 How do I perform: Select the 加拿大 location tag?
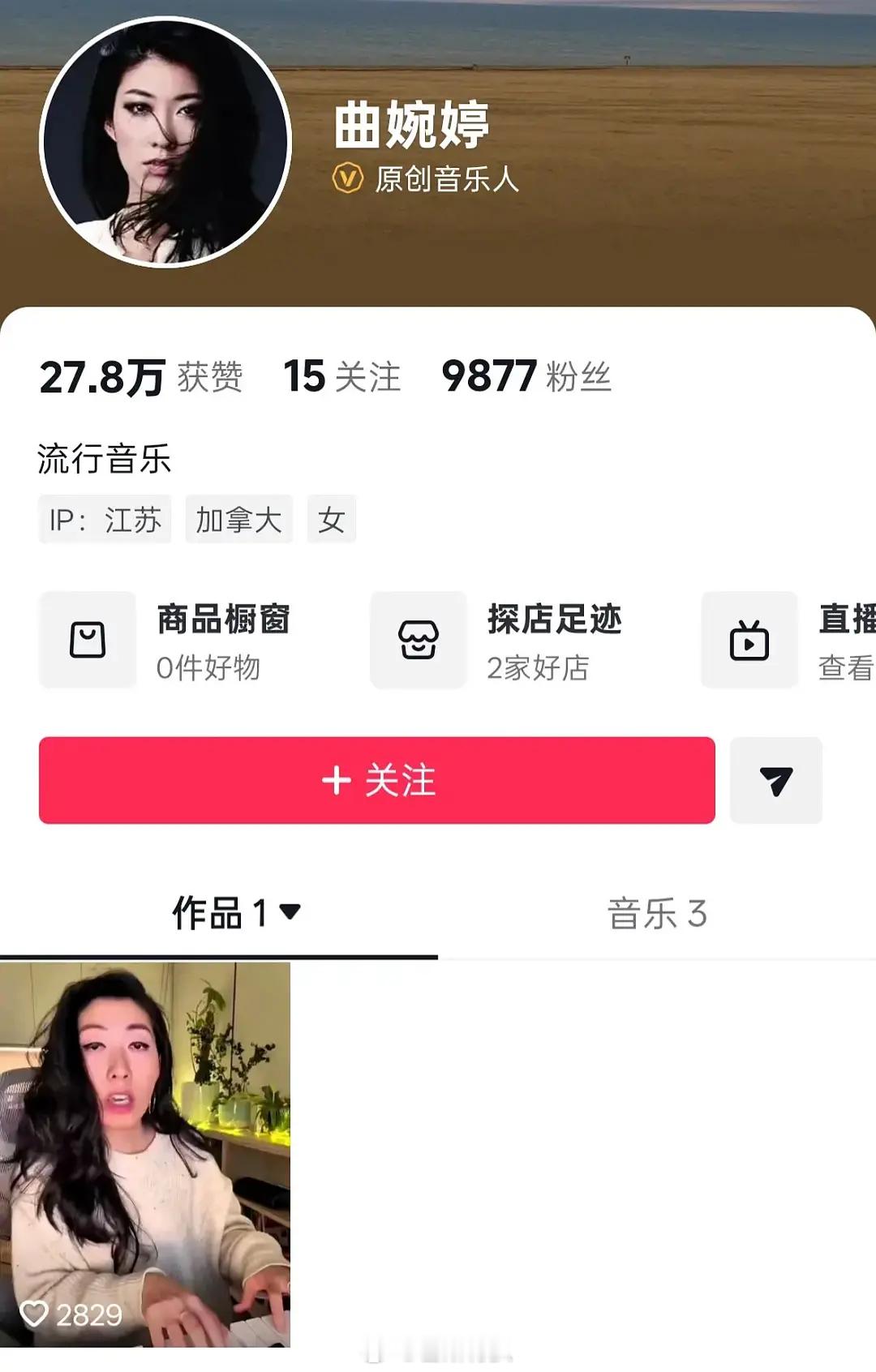click(239, 520)
